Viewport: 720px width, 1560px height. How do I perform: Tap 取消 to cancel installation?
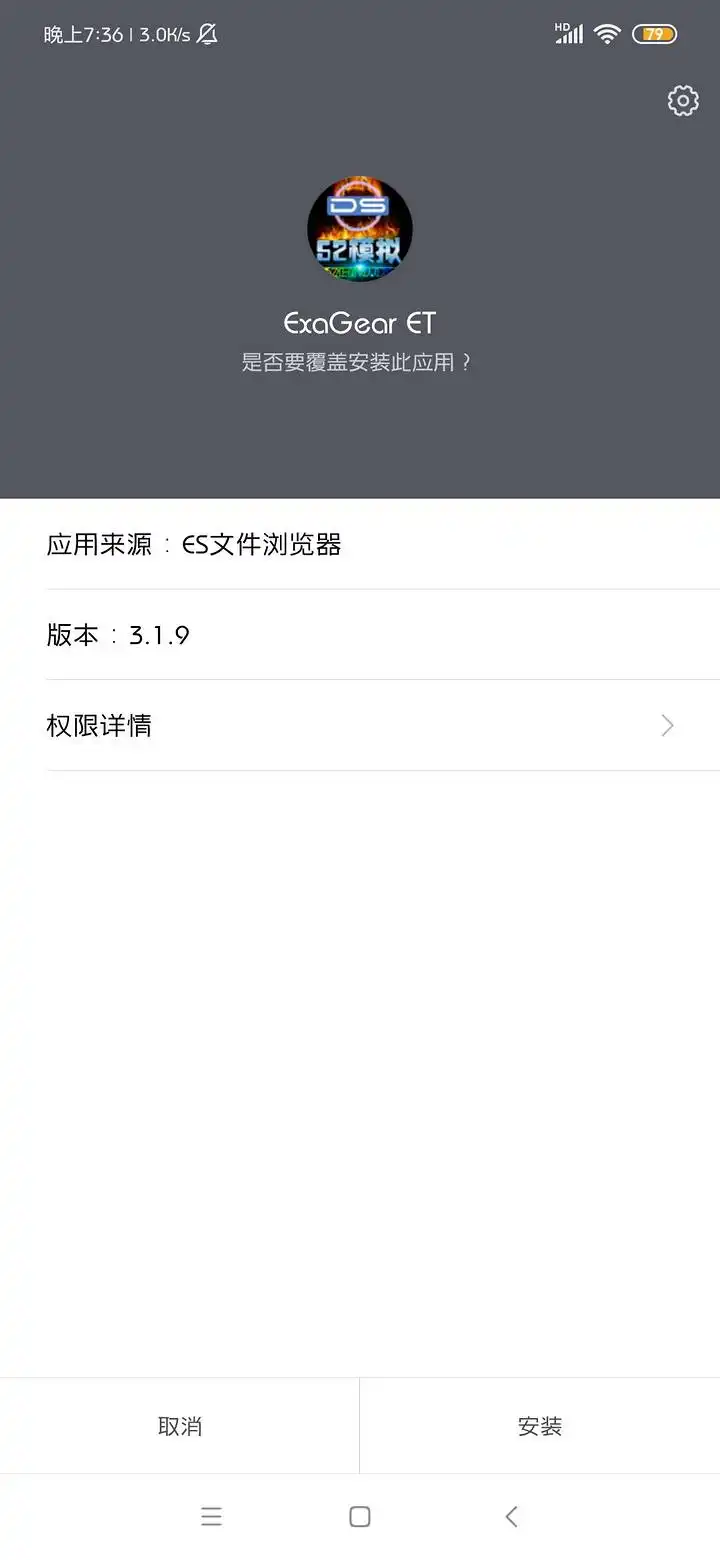180,1426
